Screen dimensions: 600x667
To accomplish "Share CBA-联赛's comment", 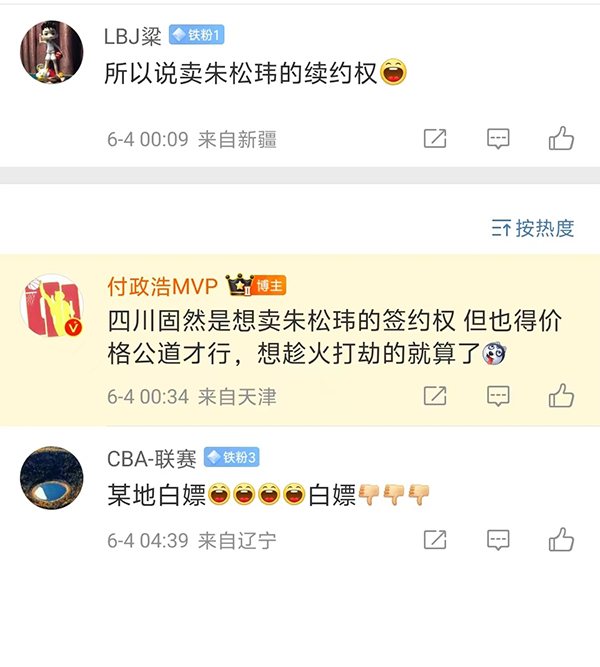I will (x=435, y=540).
